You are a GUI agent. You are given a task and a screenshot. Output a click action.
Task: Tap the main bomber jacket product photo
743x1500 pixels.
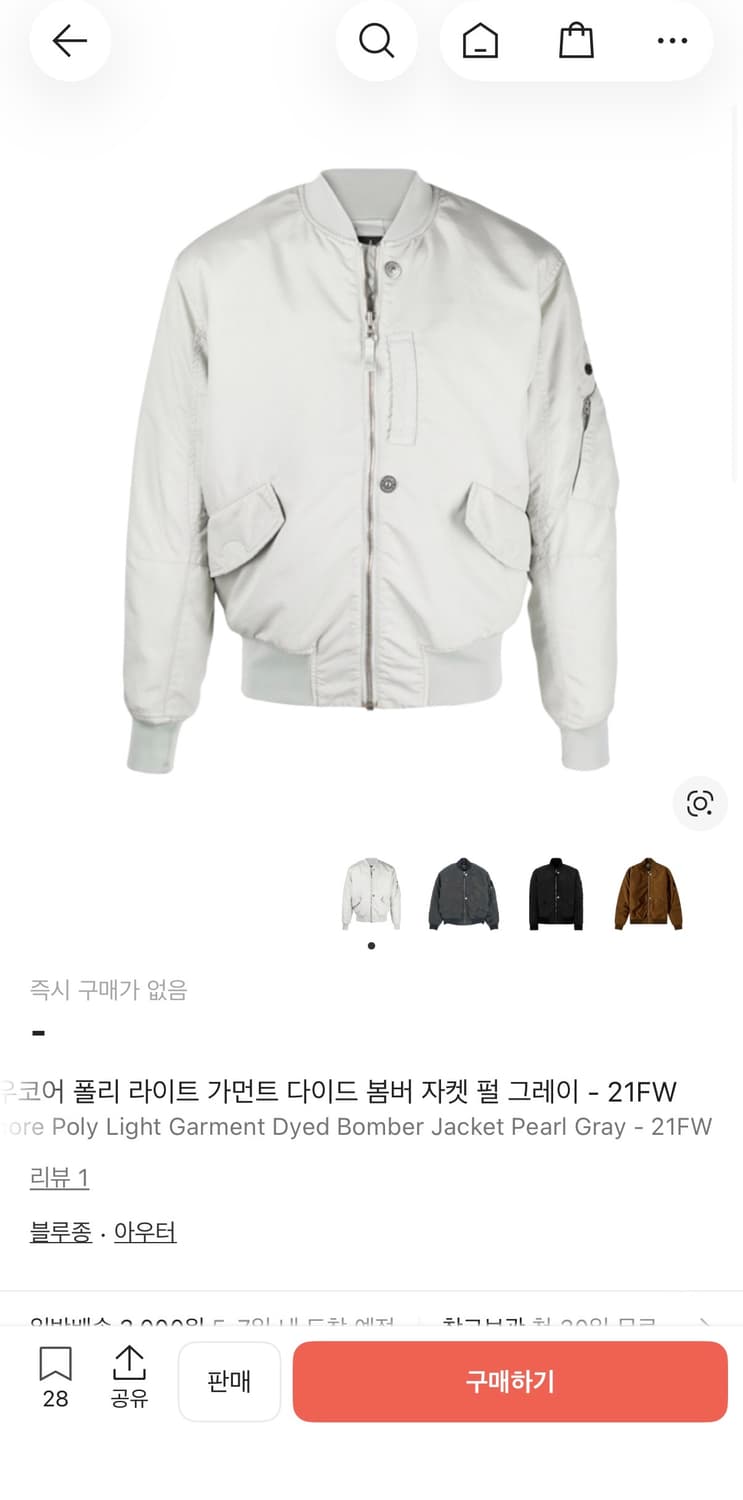pos(371,460)
